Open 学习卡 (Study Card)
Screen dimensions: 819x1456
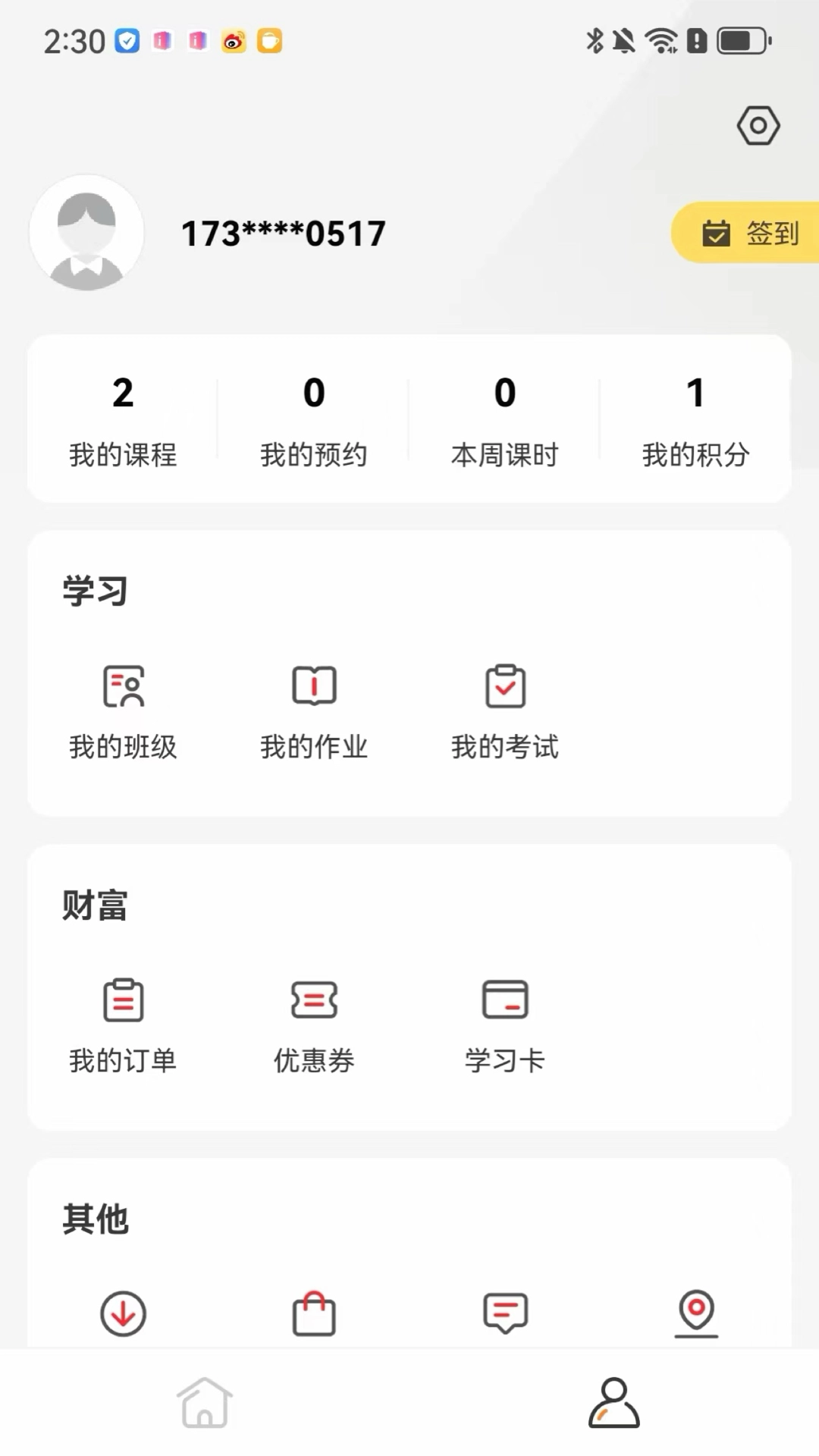coord(505,1024)
